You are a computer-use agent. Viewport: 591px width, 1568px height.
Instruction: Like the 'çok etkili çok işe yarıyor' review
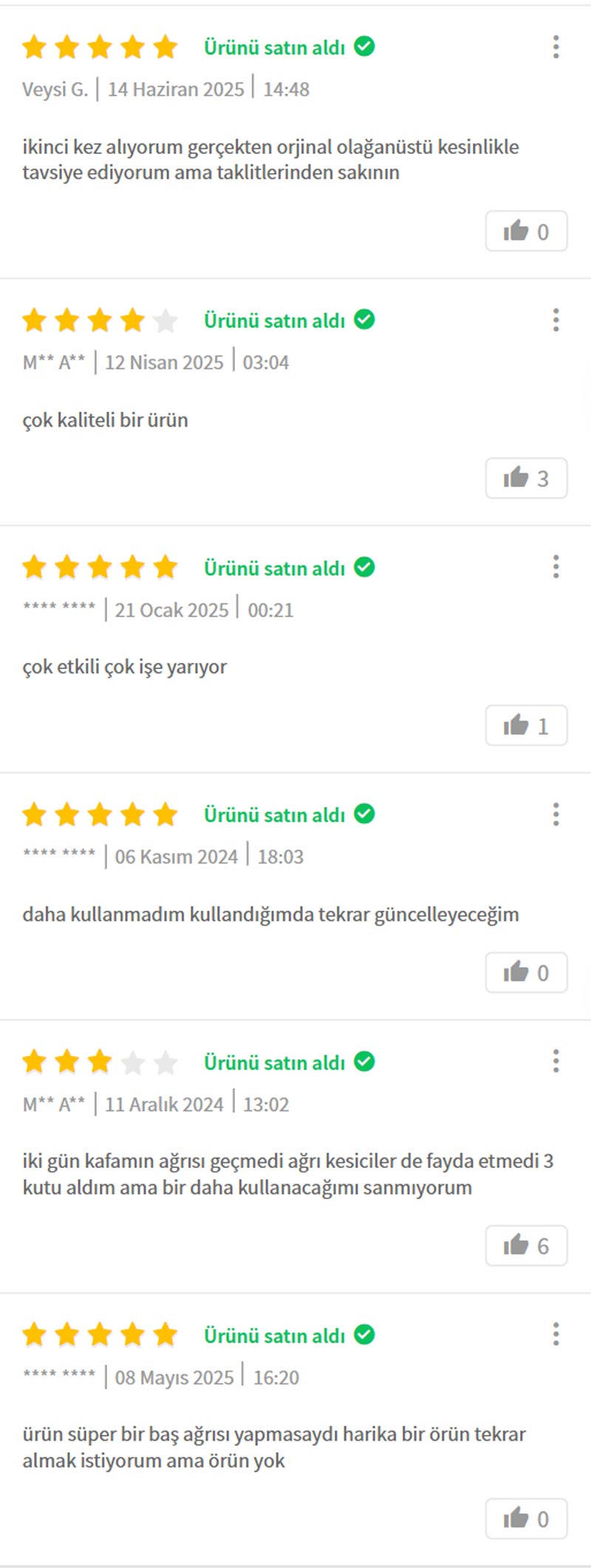pos(526,725)
